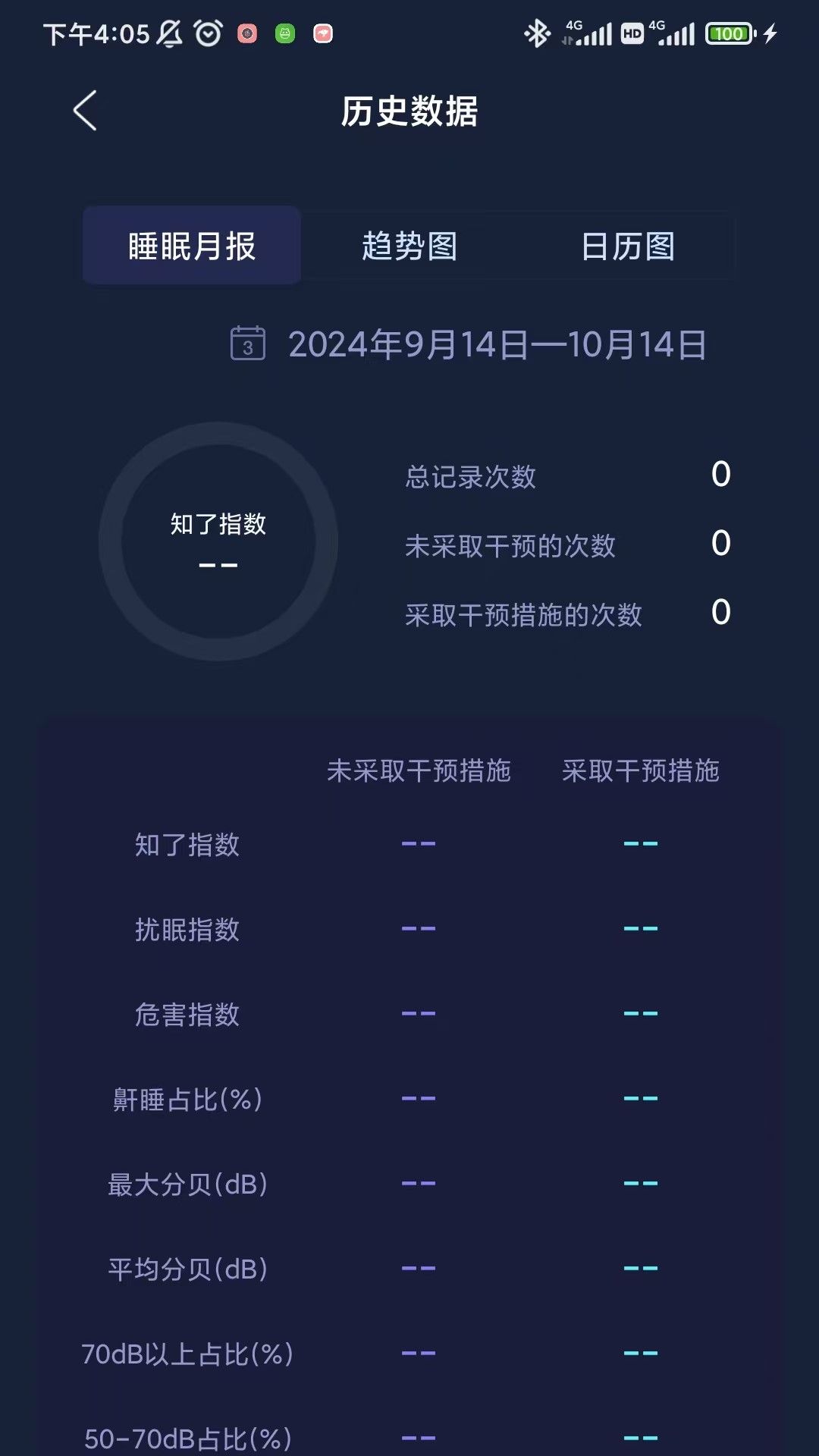Open the calendar date picker icon
819x1456 pixels.
(247, 345)
